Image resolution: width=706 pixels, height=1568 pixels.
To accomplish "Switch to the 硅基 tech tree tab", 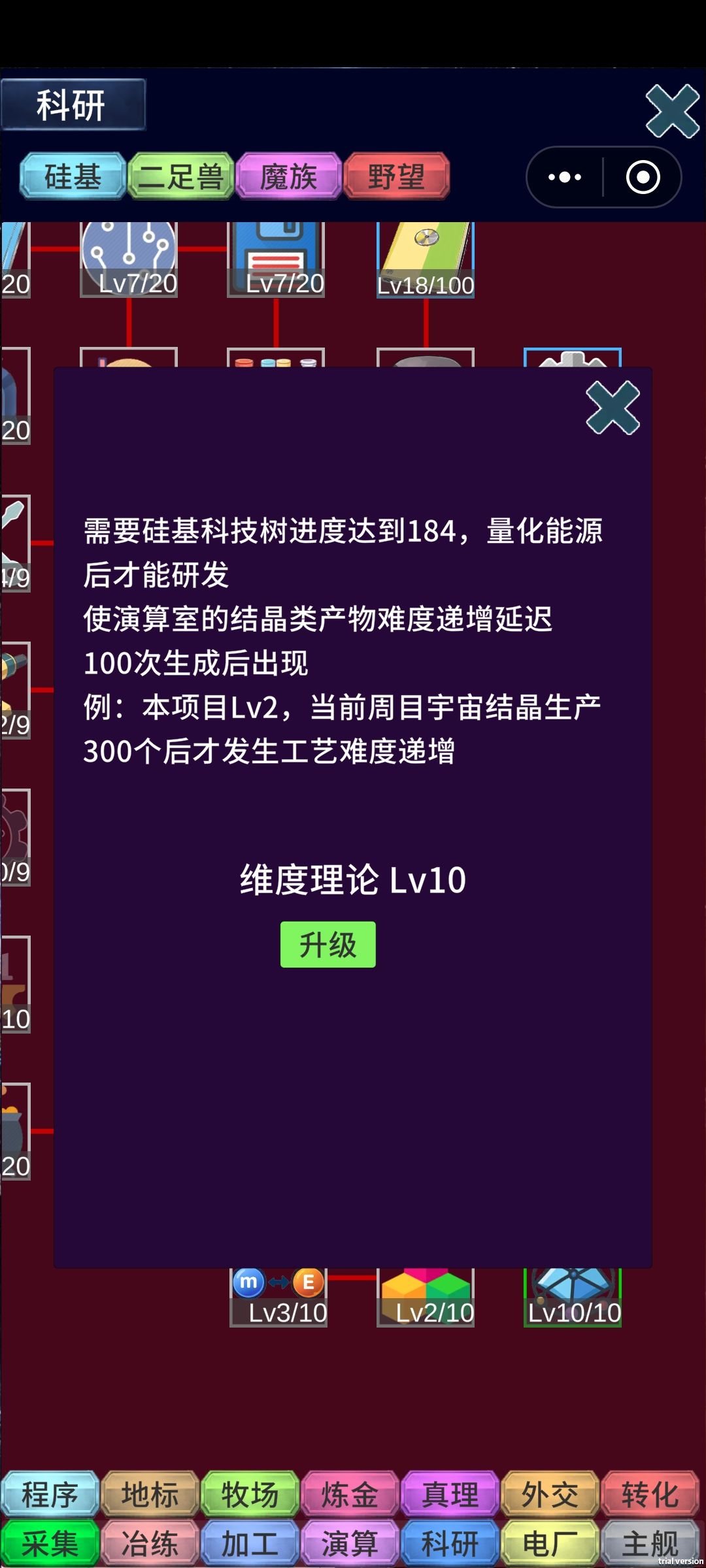I will tap(73, 176).
